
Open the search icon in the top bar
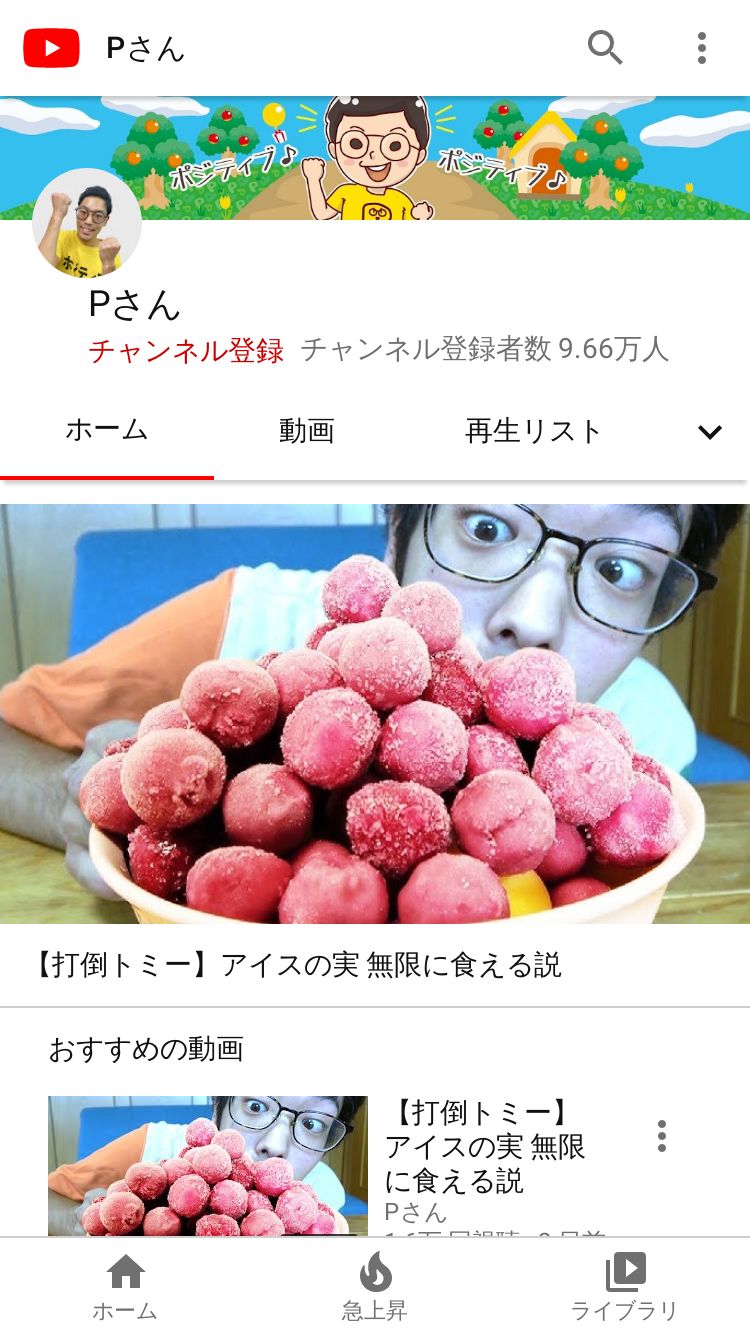tap(605, 47)
